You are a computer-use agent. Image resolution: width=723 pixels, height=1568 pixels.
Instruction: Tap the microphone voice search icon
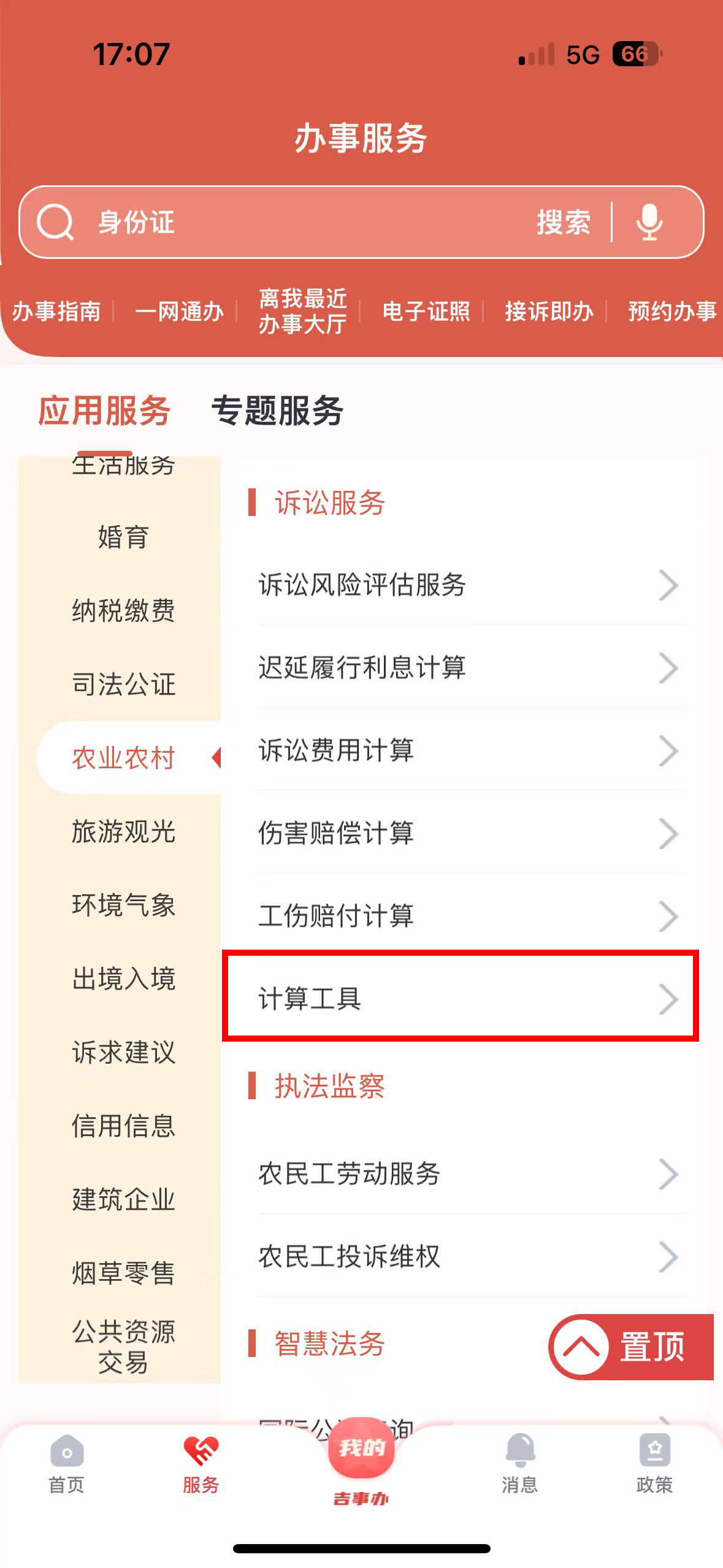coord(649,222)
